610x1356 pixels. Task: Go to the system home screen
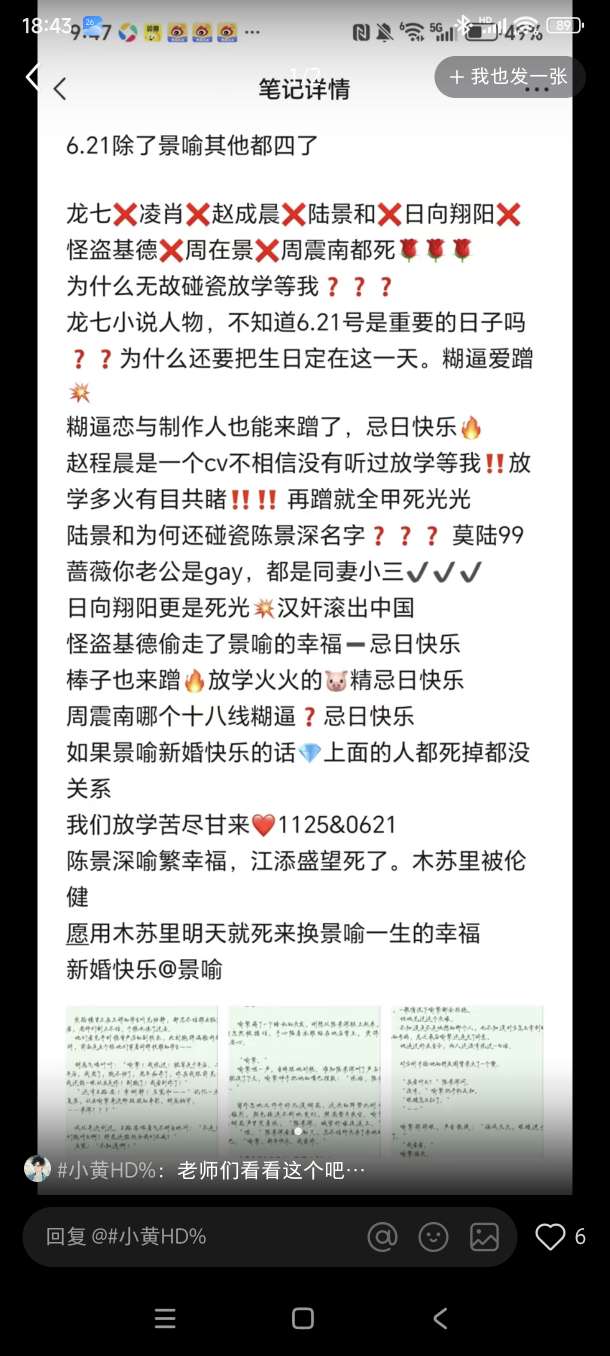[303, 1318]
